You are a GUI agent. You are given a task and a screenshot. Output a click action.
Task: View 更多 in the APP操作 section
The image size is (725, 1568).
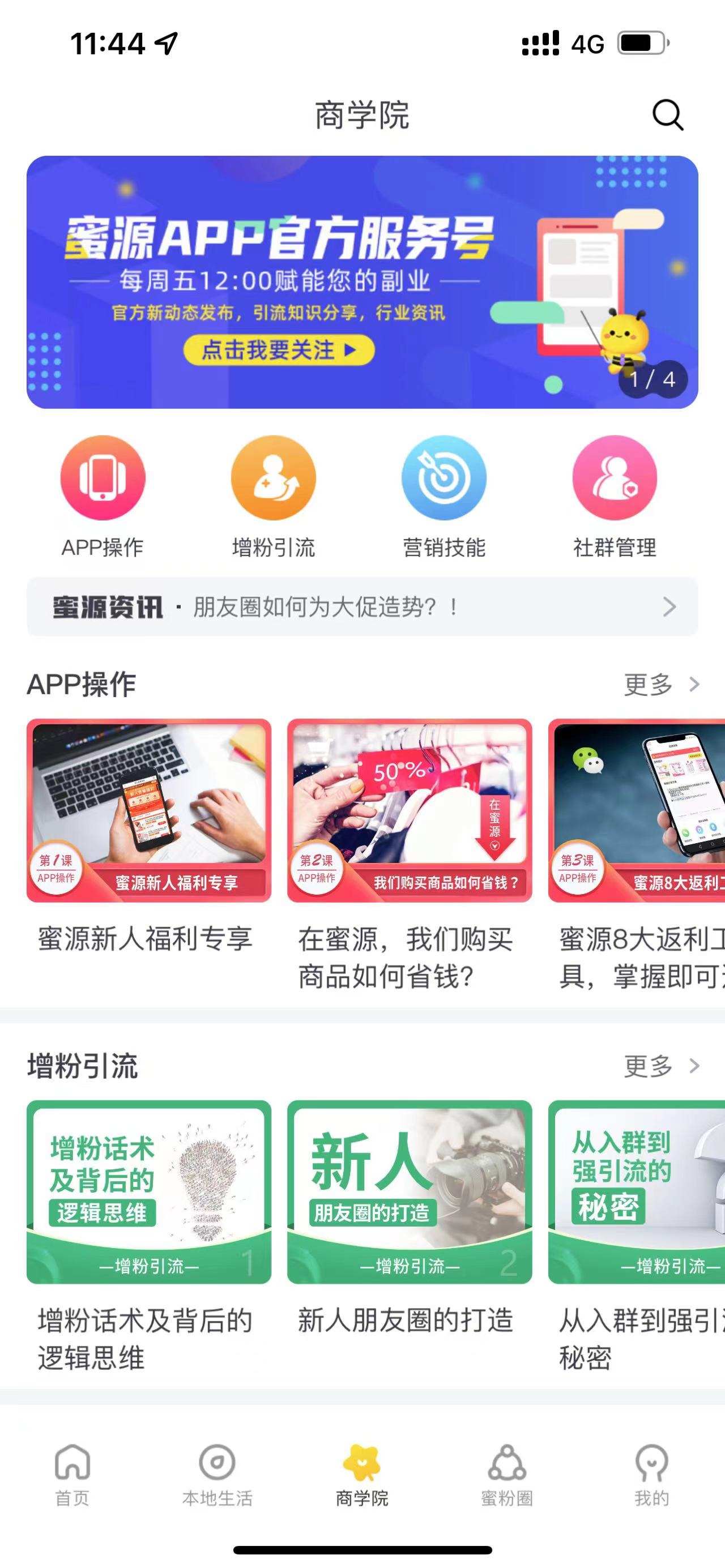(660, 684)
